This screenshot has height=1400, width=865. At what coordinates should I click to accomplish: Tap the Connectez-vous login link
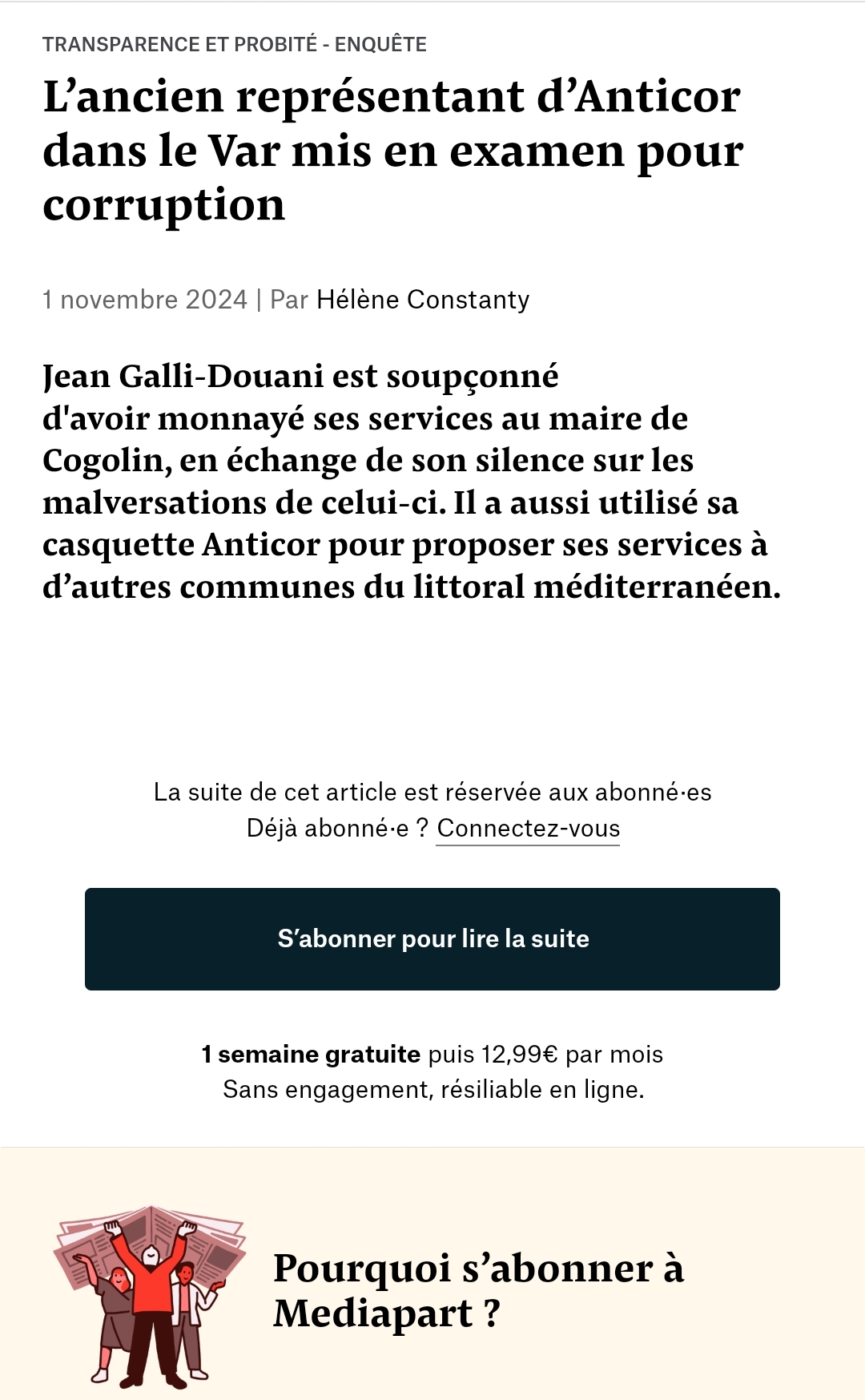tap(528, 828)
